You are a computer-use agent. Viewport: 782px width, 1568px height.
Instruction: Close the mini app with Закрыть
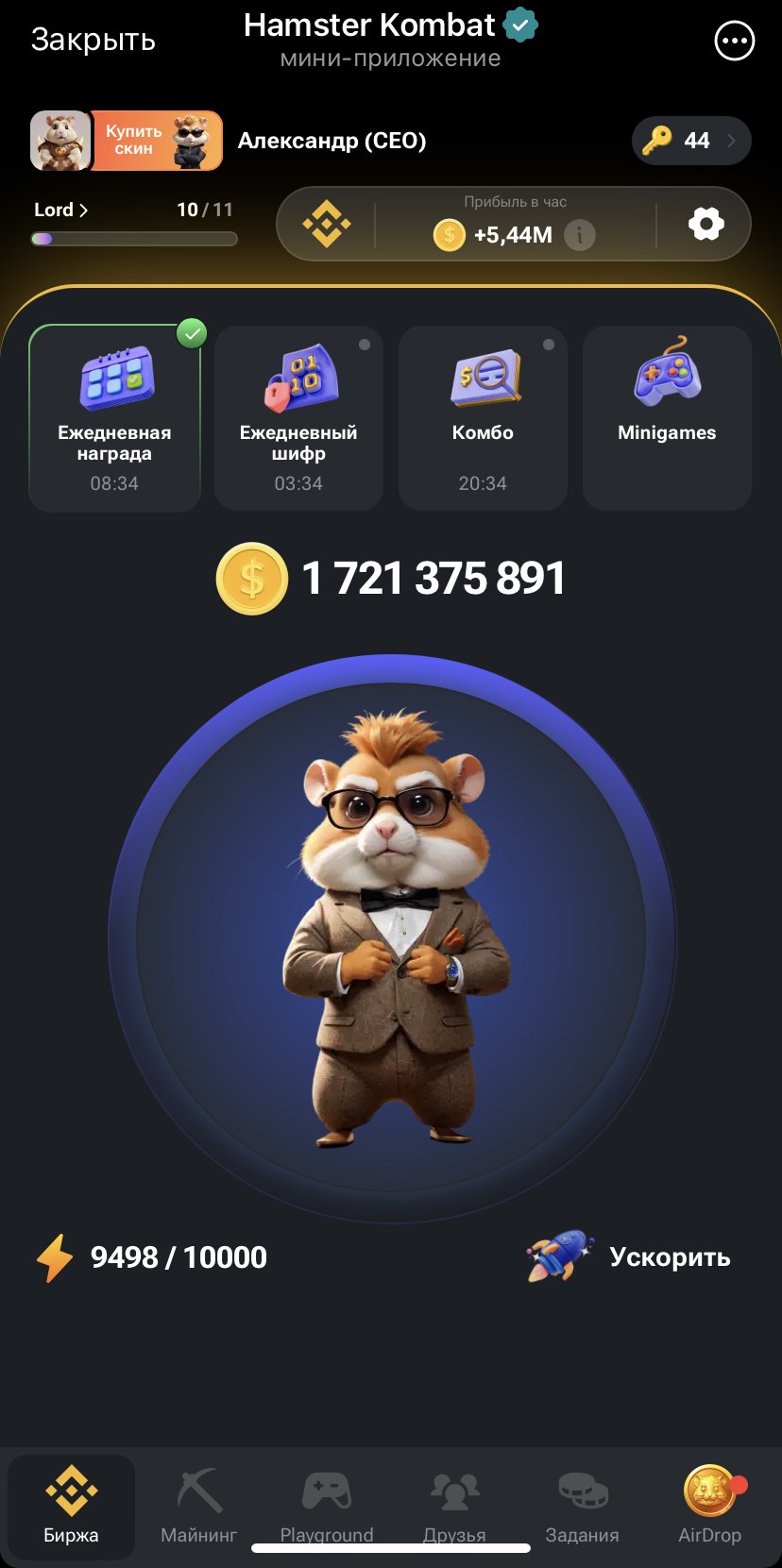(93, 40)
